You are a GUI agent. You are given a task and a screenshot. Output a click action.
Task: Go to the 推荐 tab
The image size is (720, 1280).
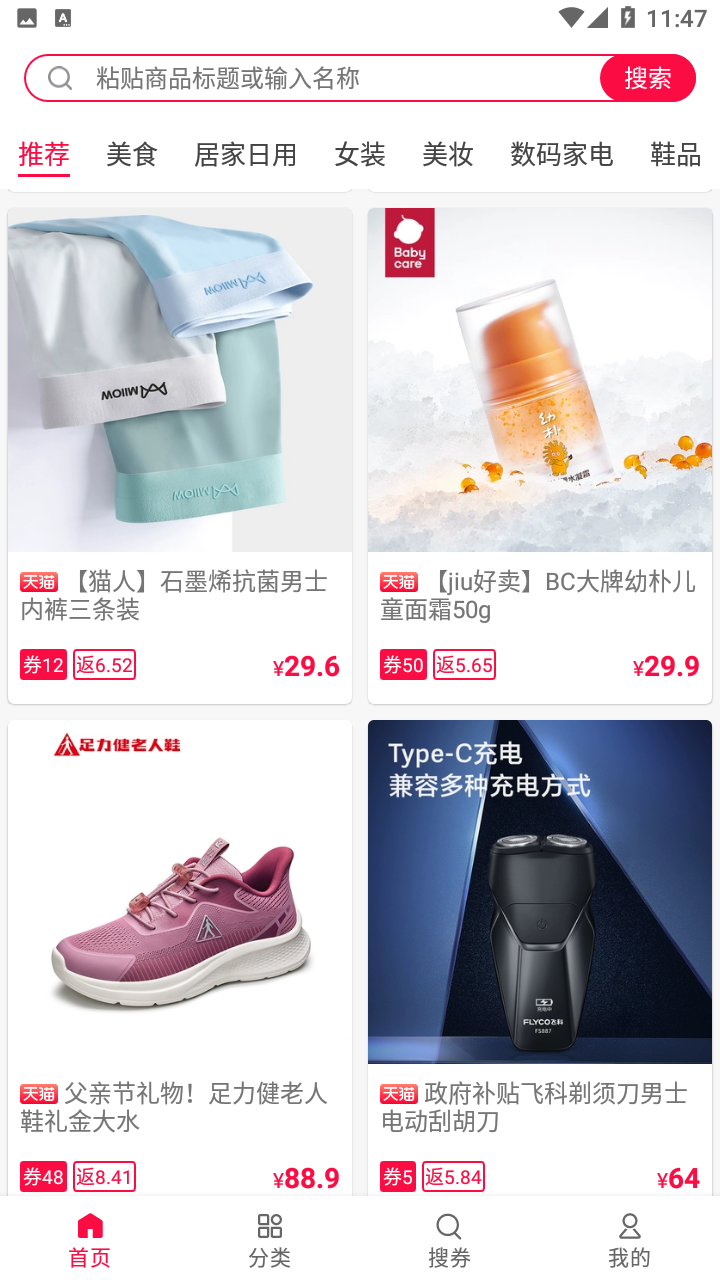click(x=44, y=154)
